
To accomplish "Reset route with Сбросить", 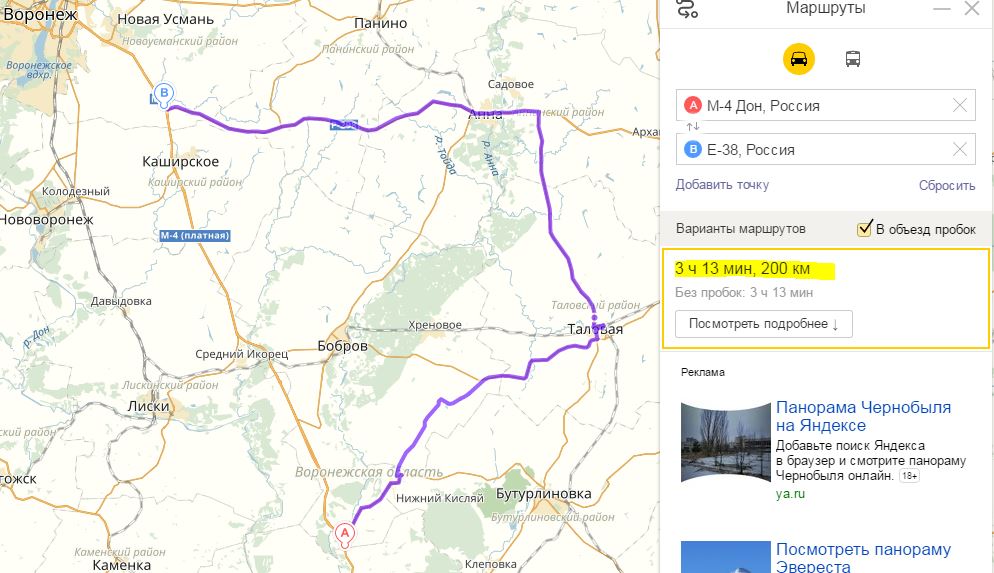I will [946, 185].
